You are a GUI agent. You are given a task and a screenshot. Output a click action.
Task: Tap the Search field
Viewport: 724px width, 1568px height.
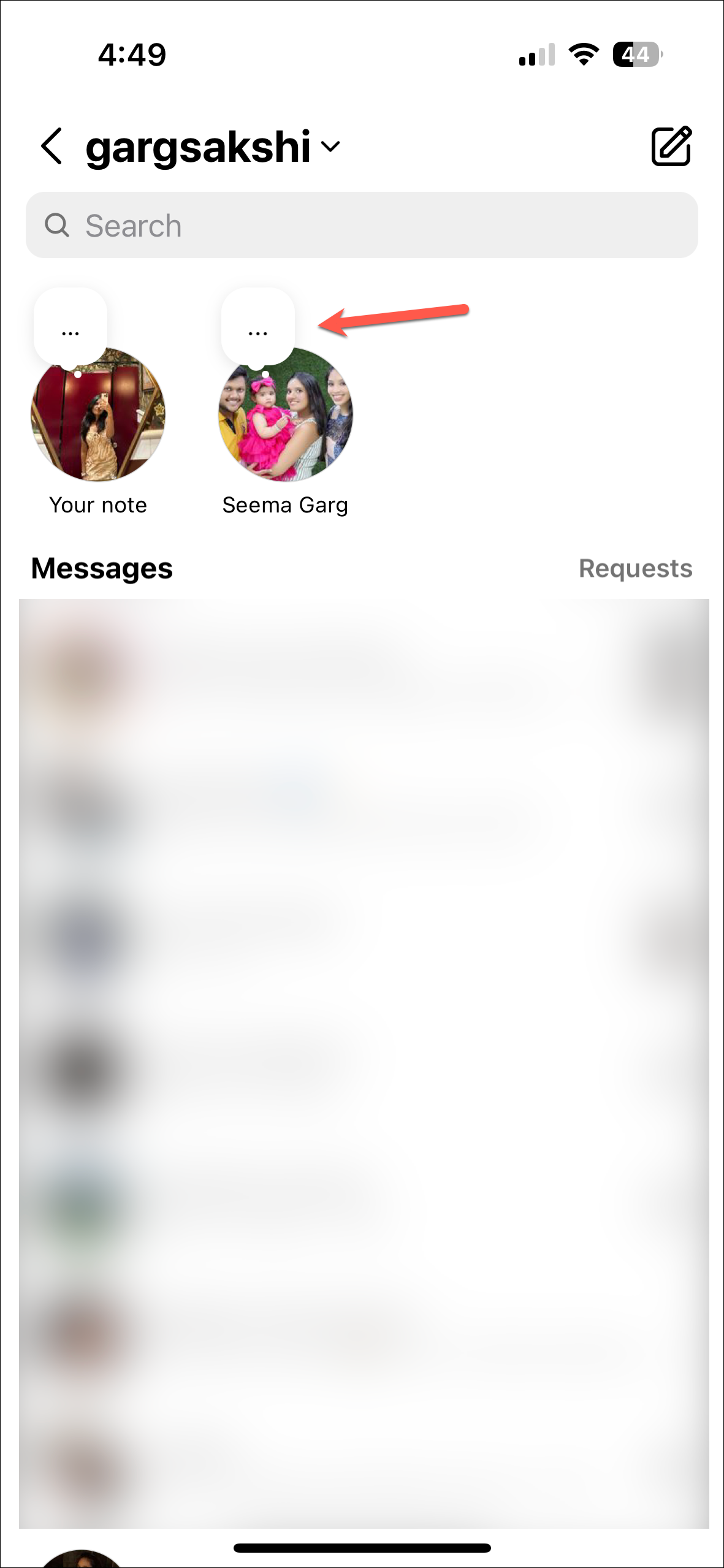(362, 226)
